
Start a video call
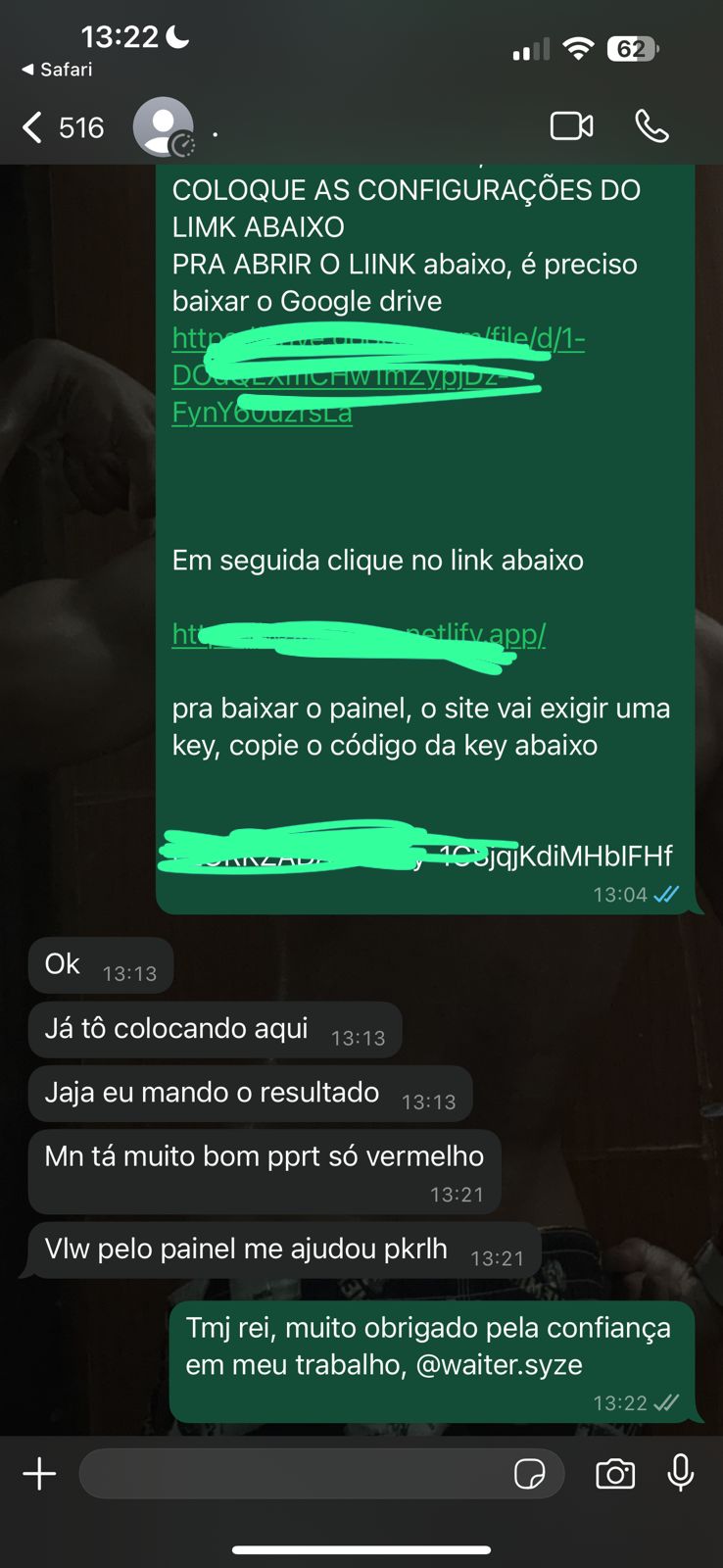(x=571, y=126)
